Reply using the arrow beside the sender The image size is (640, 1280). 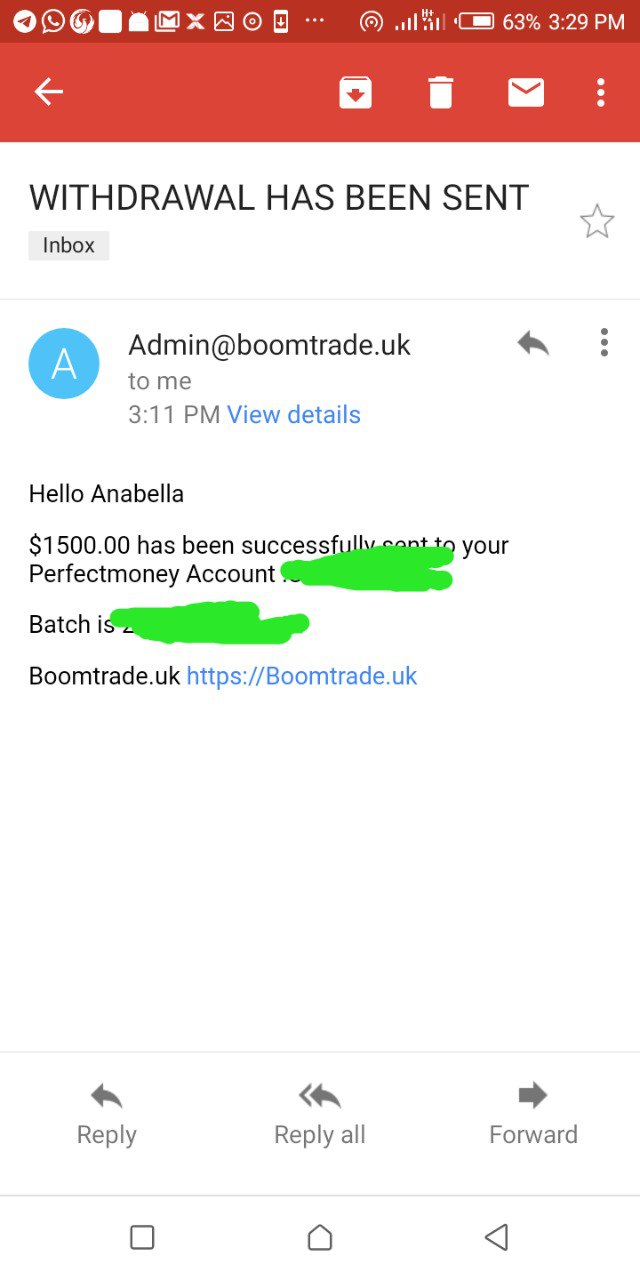click(533, 344)
